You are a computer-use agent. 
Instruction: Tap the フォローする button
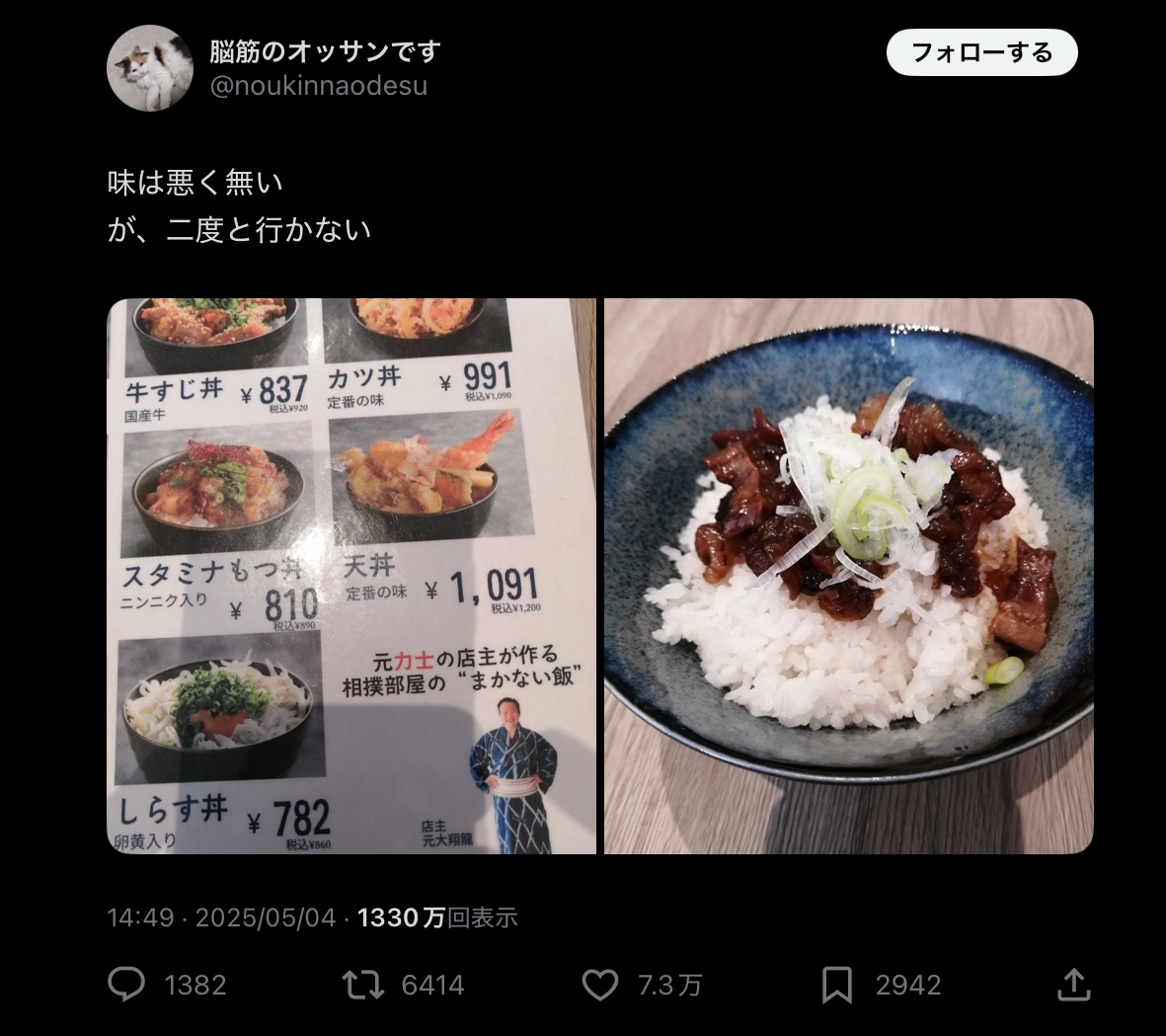click(981, 52)
